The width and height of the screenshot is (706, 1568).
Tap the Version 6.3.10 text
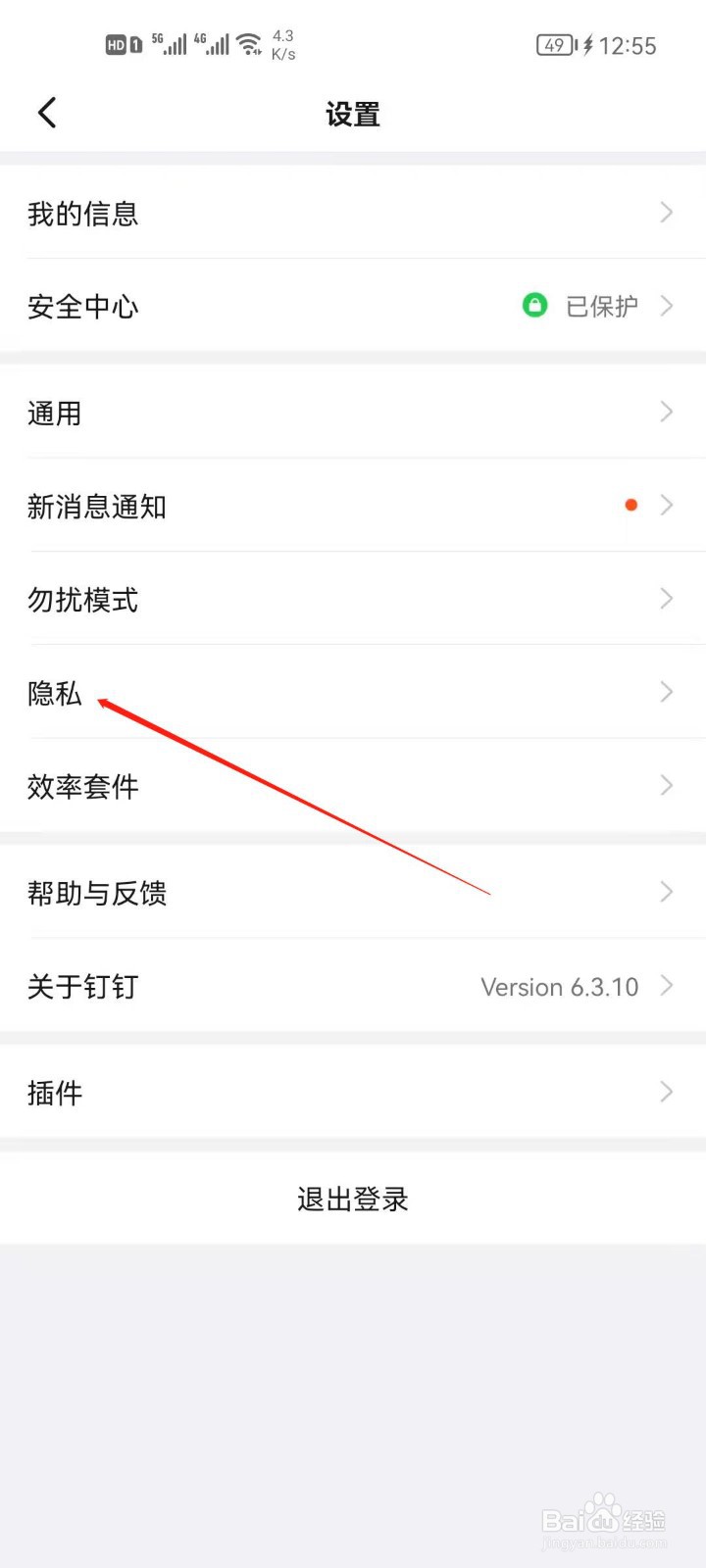click(560, 987)
